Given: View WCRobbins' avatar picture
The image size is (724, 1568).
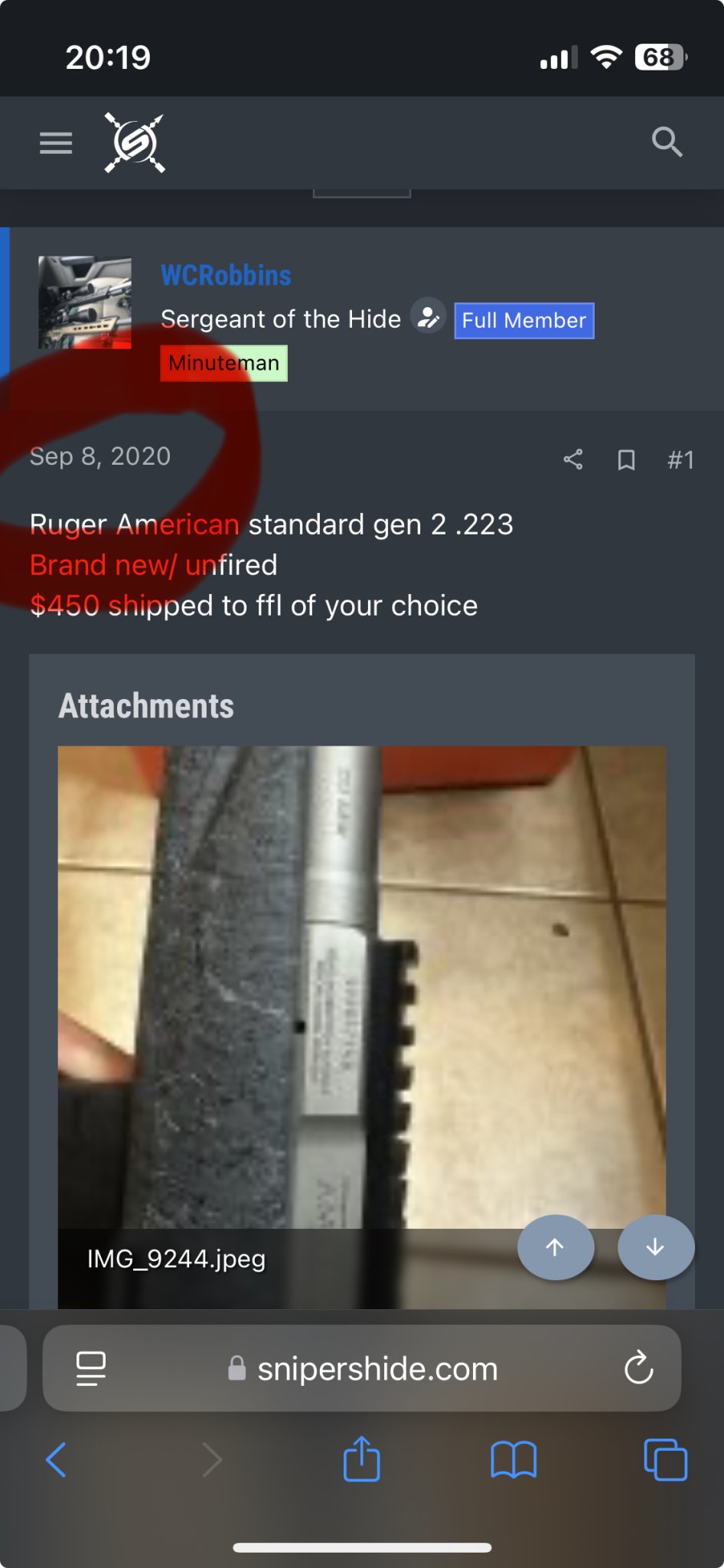Looking at the screenshot, I should (85, 302).
